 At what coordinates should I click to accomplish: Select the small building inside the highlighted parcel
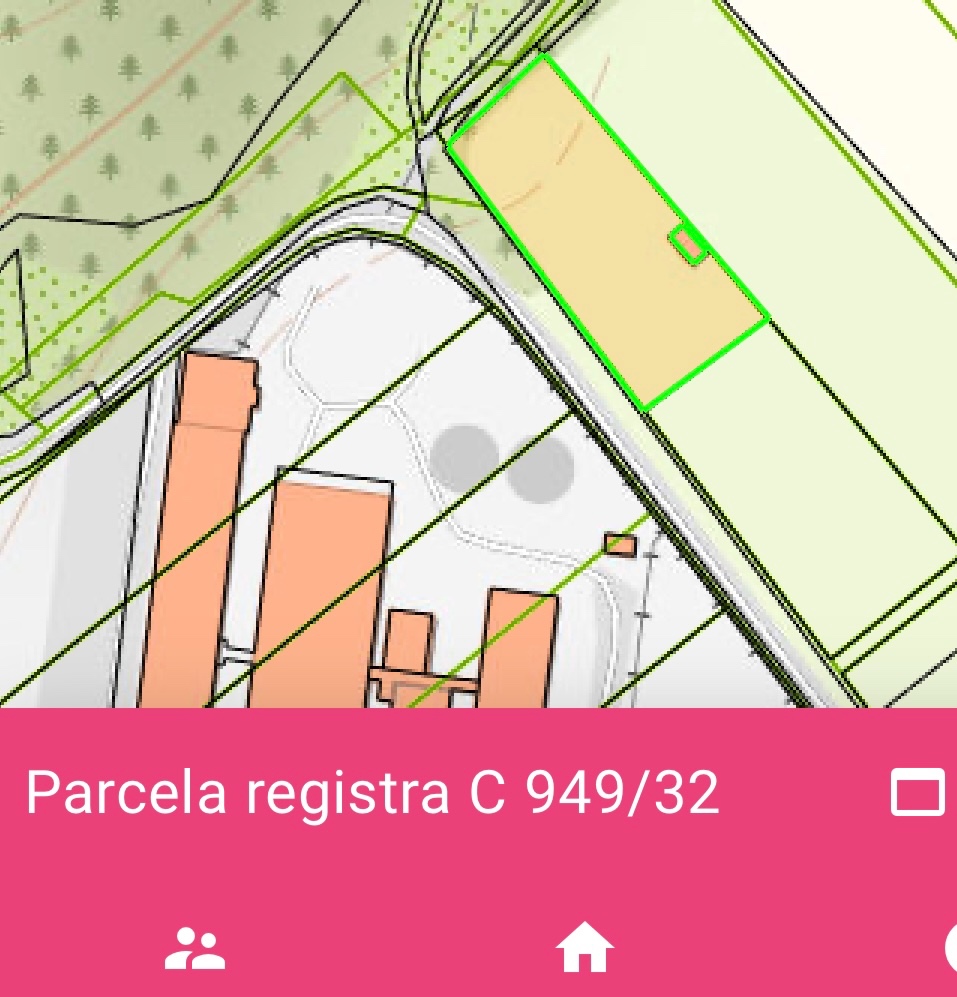[x=688, y=244]
